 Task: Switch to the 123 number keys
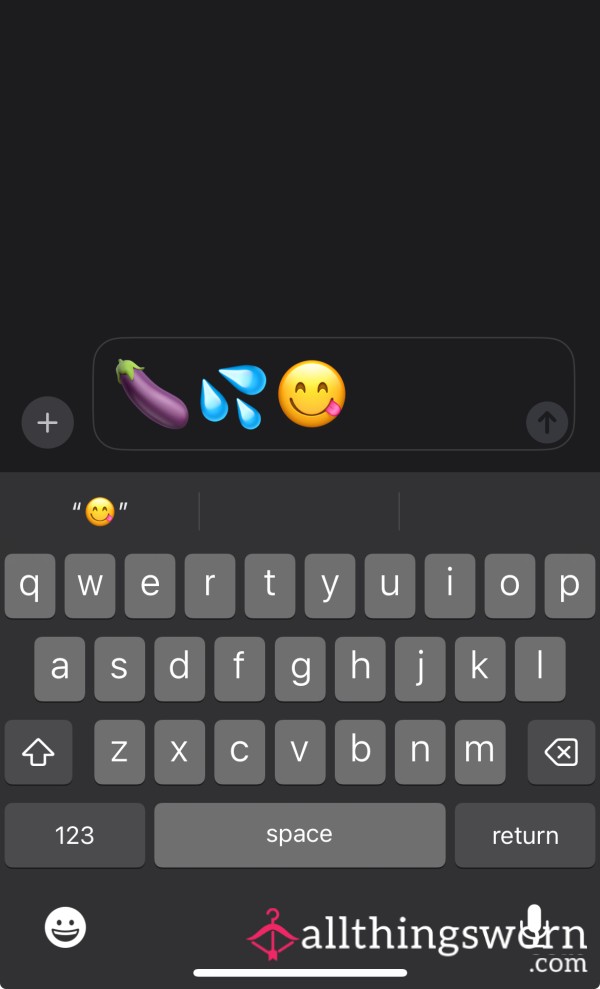74,835
